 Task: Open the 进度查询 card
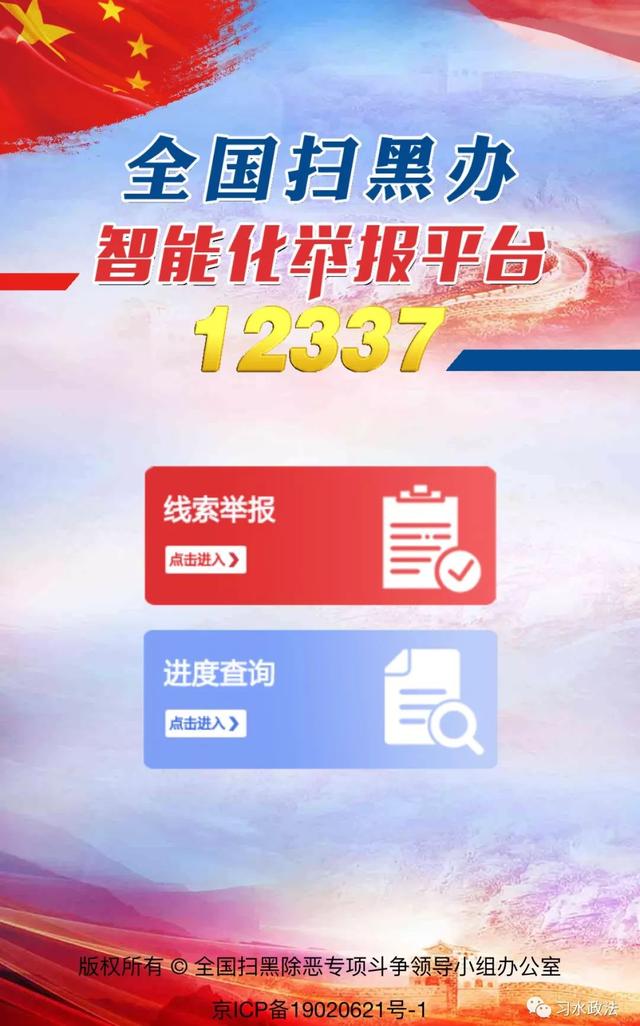coord(320,698)
